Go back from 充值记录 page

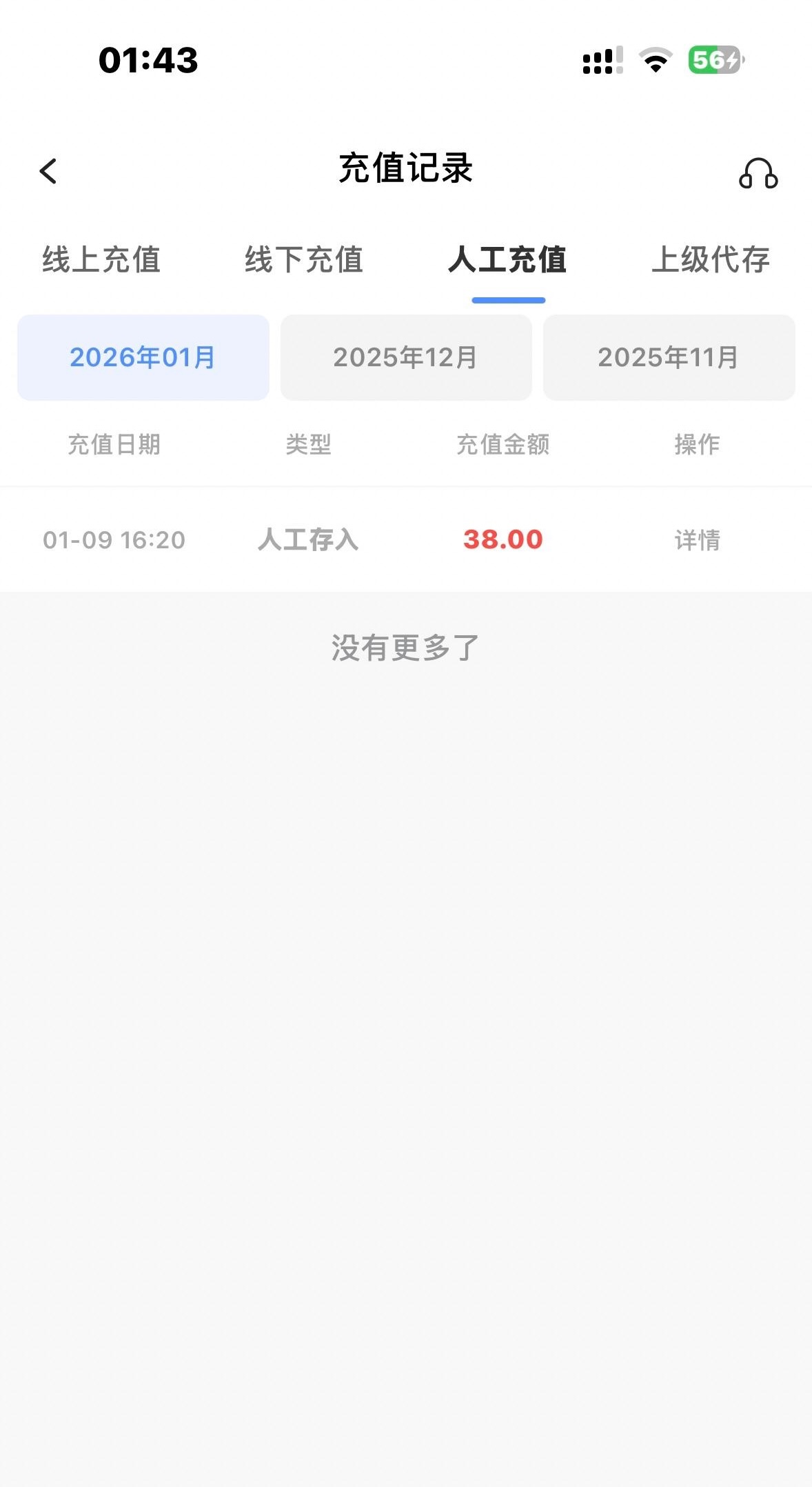point(48,171)
